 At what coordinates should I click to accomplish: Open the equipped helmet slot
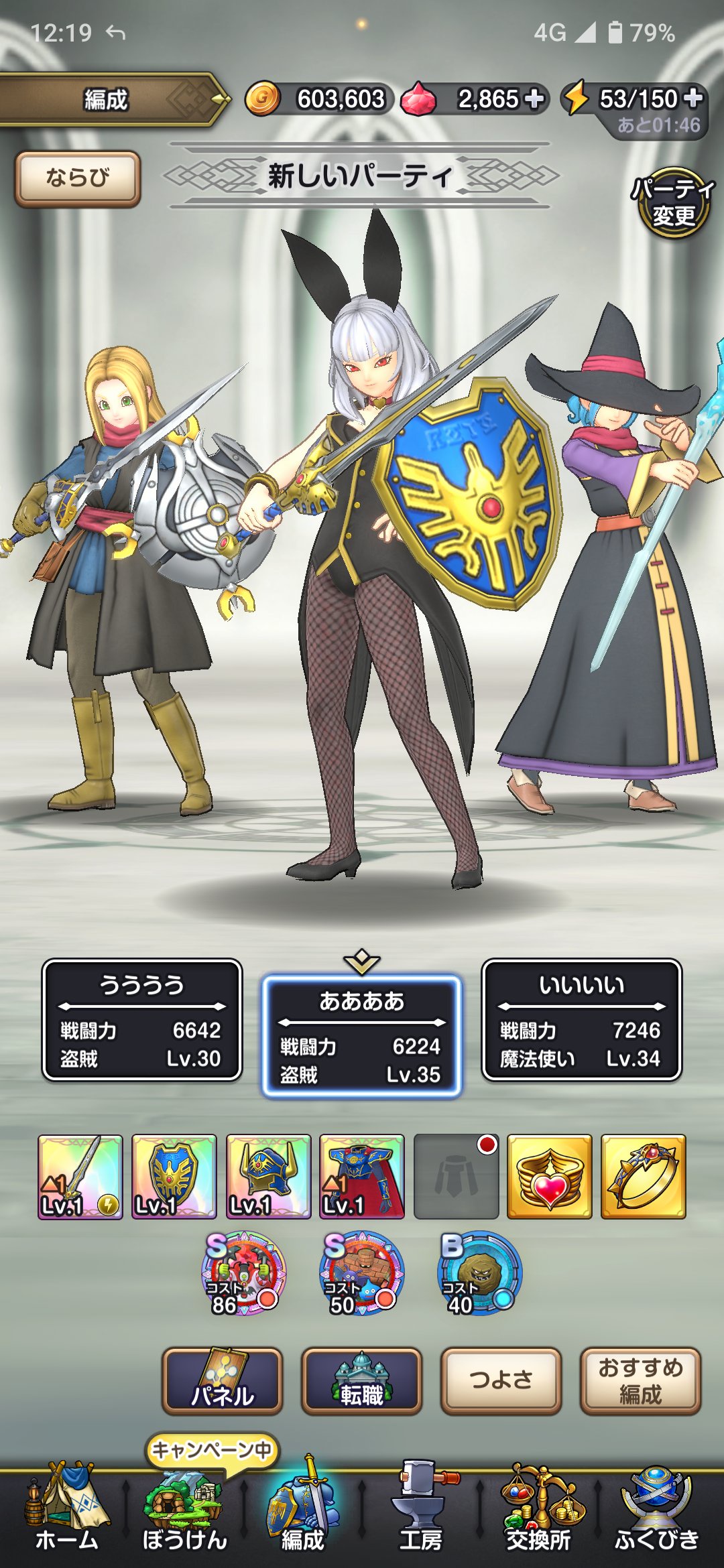(x=268, y=1177)
